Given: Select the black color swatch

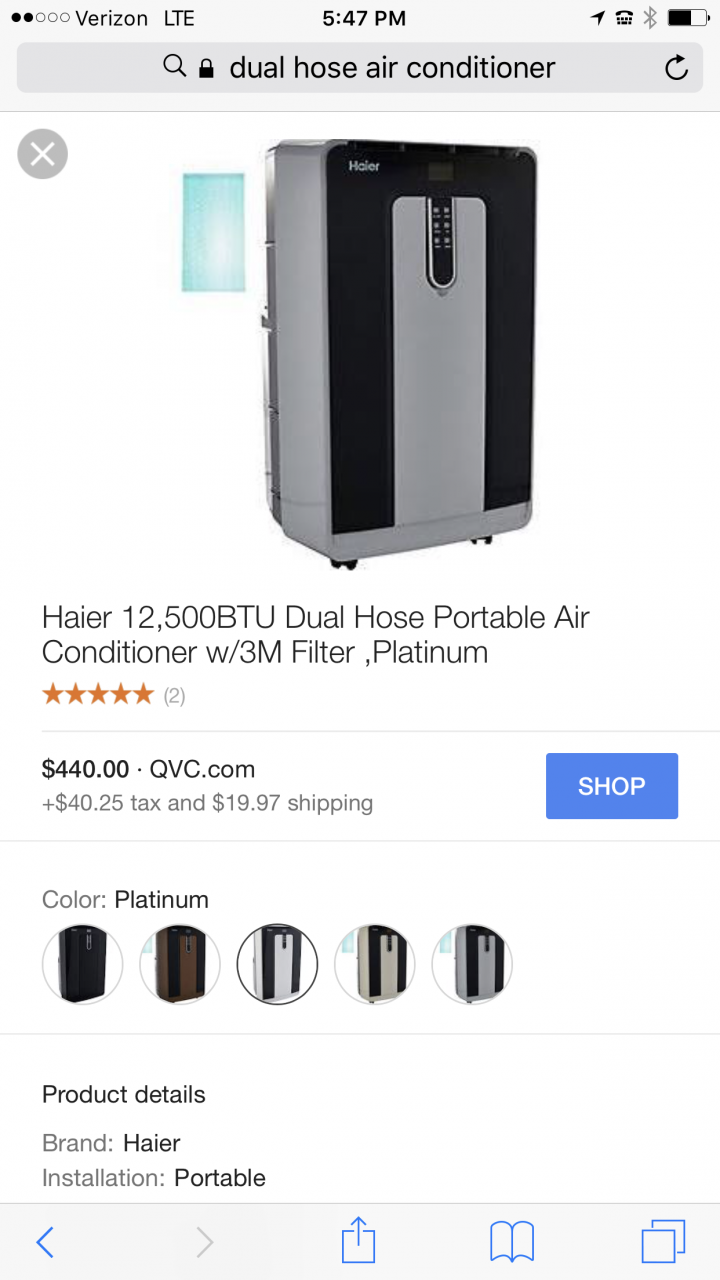Looking at the screenshot, I should point(83,964).
